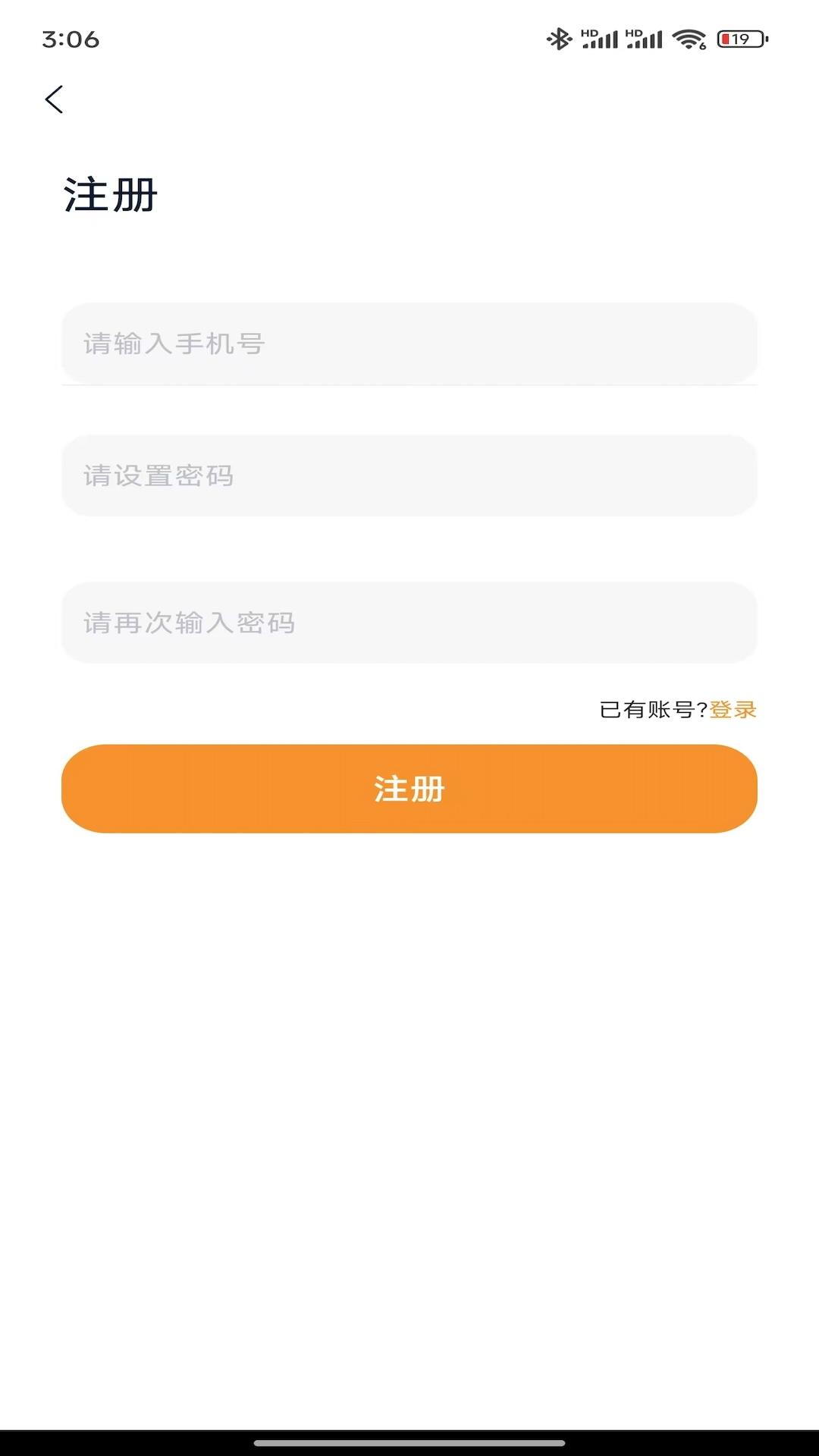Tap the orange 注册 register button
This screenshot has width=819, height=1456.
coord(409,789)
